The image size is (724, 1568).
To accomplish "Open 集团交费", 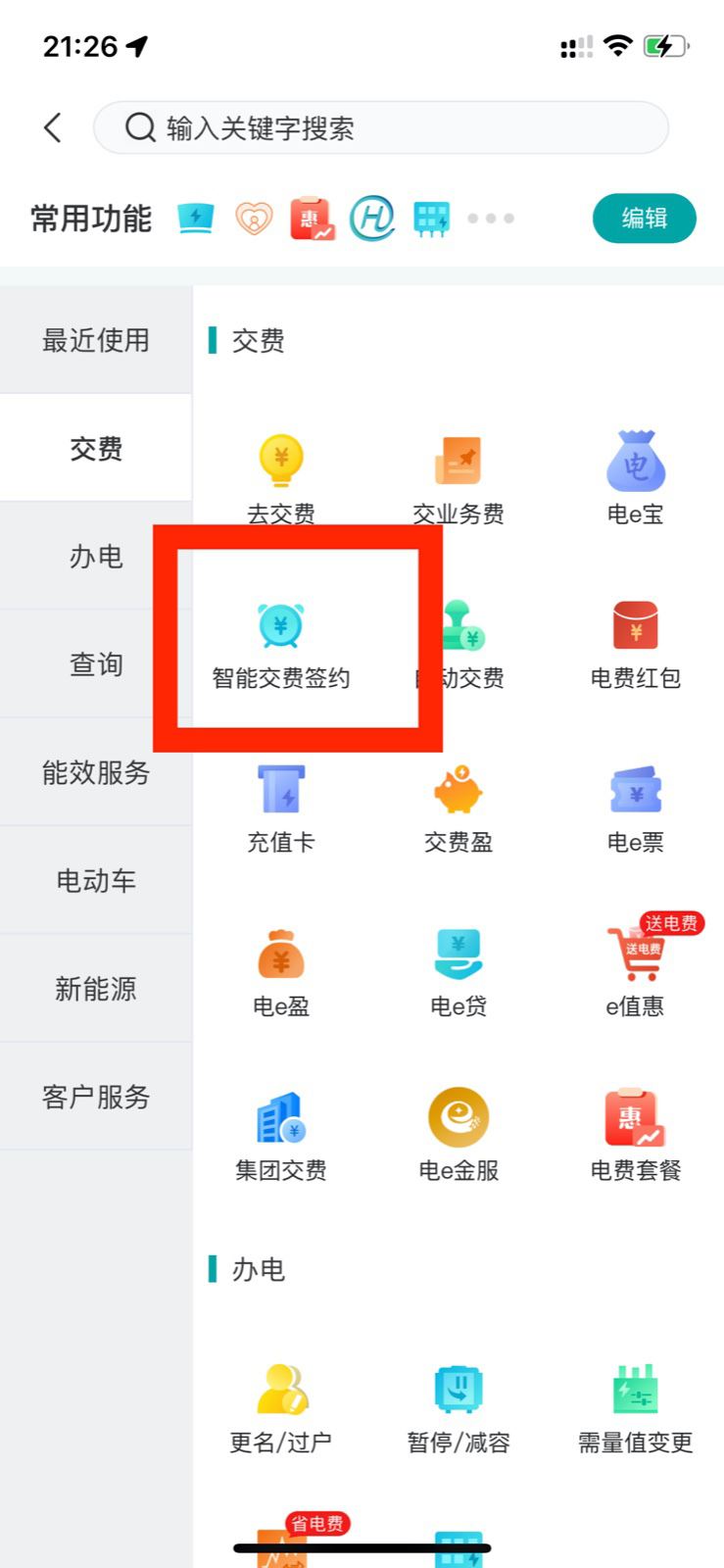I will click(281, 1134).
